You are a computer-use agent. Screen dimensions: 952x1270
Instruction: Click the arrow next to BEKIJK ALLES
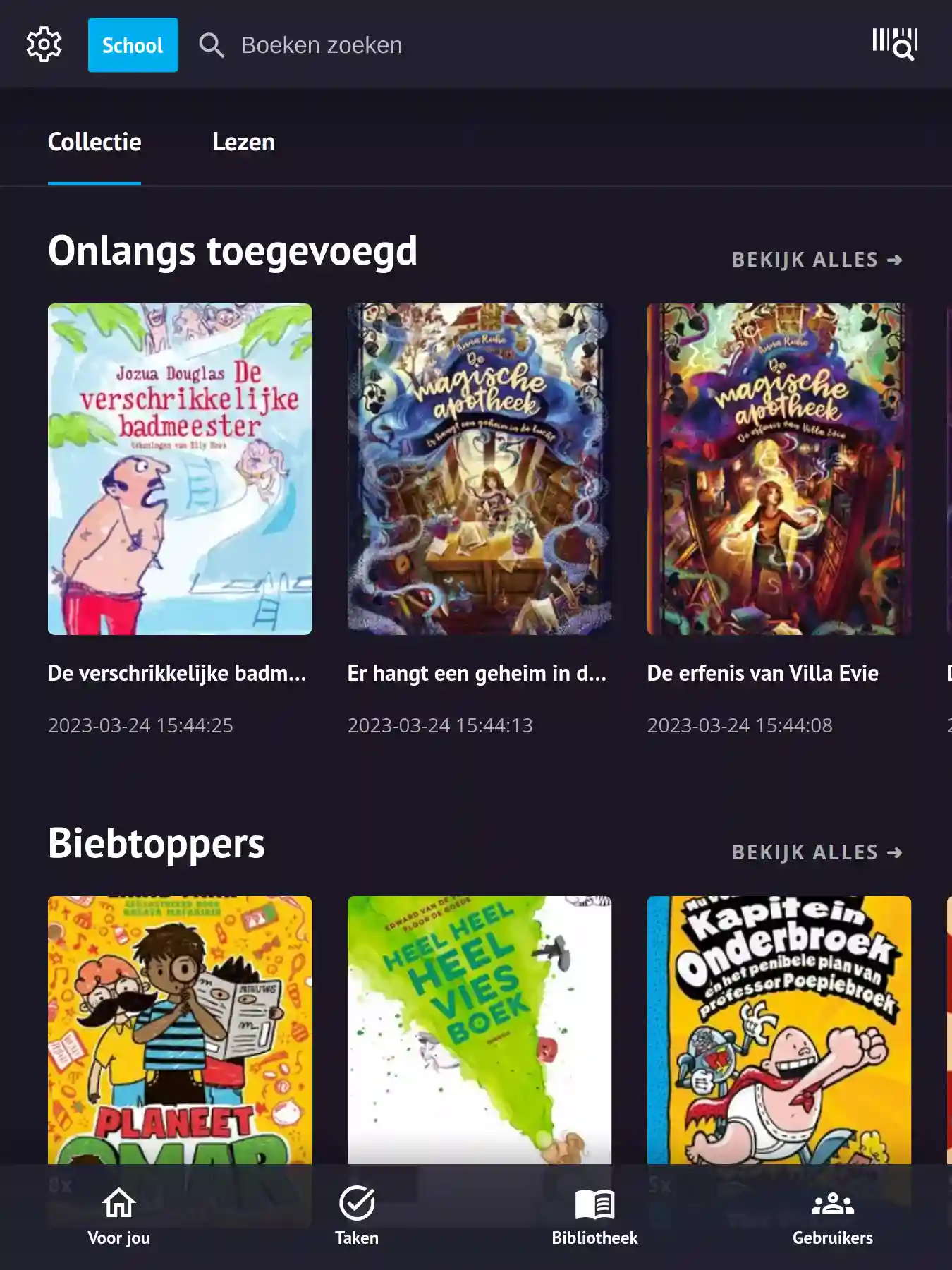click(x=896, y=259)
